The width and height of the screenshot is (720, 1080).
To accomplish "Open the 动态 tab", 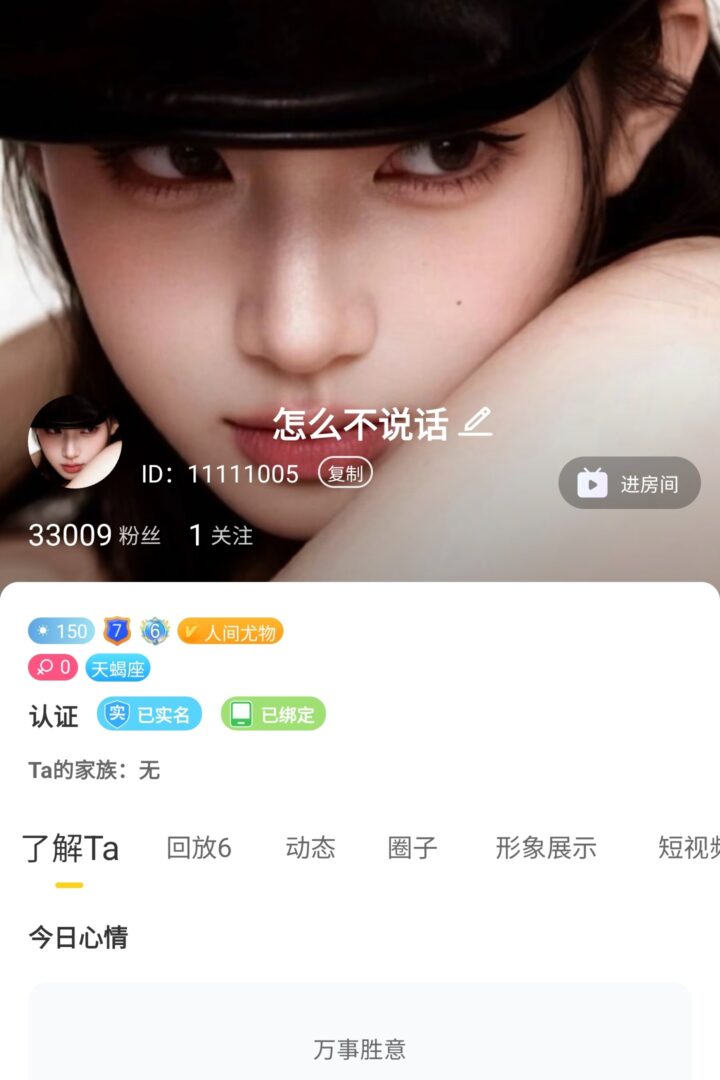I will [310, 848].
